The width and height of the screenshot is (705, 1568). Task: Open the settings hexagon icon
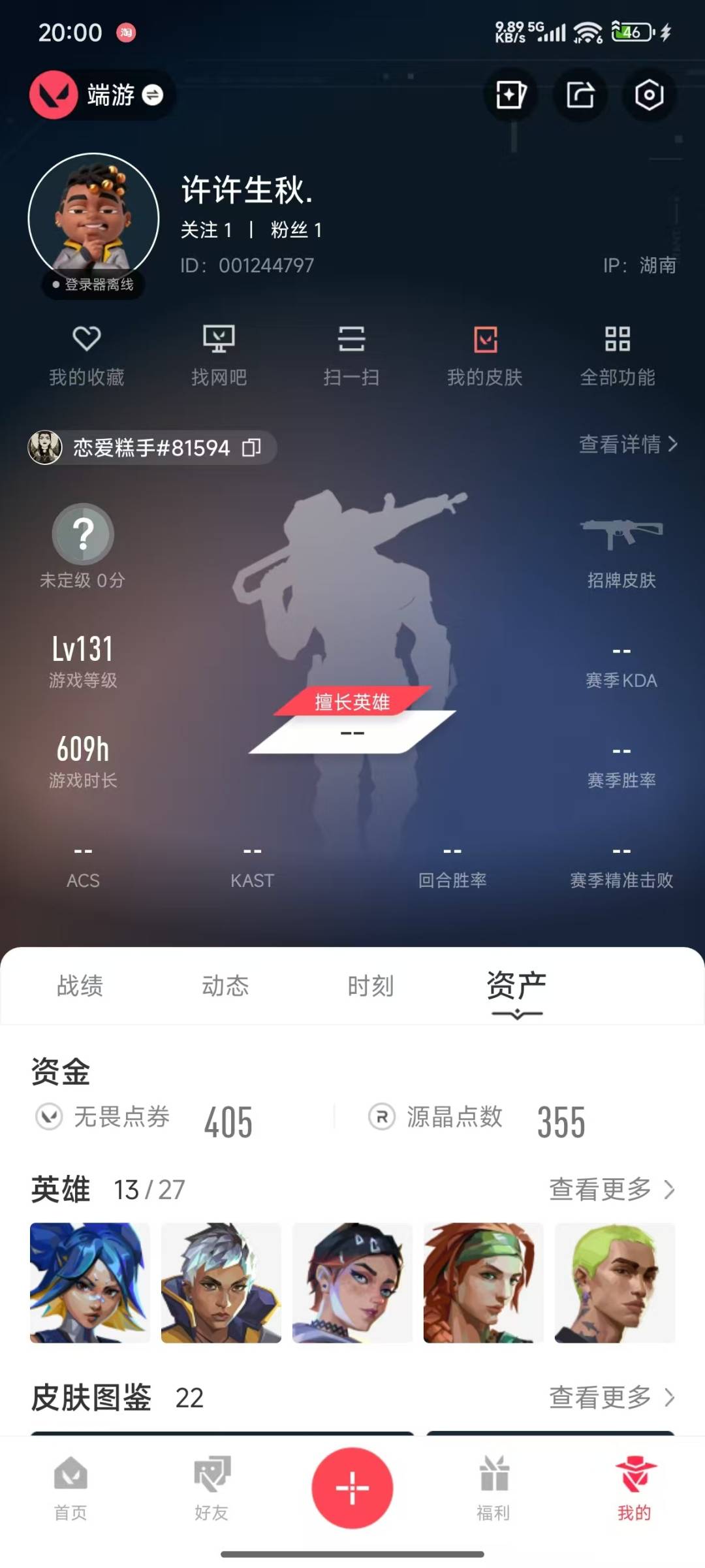coord(649,95)
